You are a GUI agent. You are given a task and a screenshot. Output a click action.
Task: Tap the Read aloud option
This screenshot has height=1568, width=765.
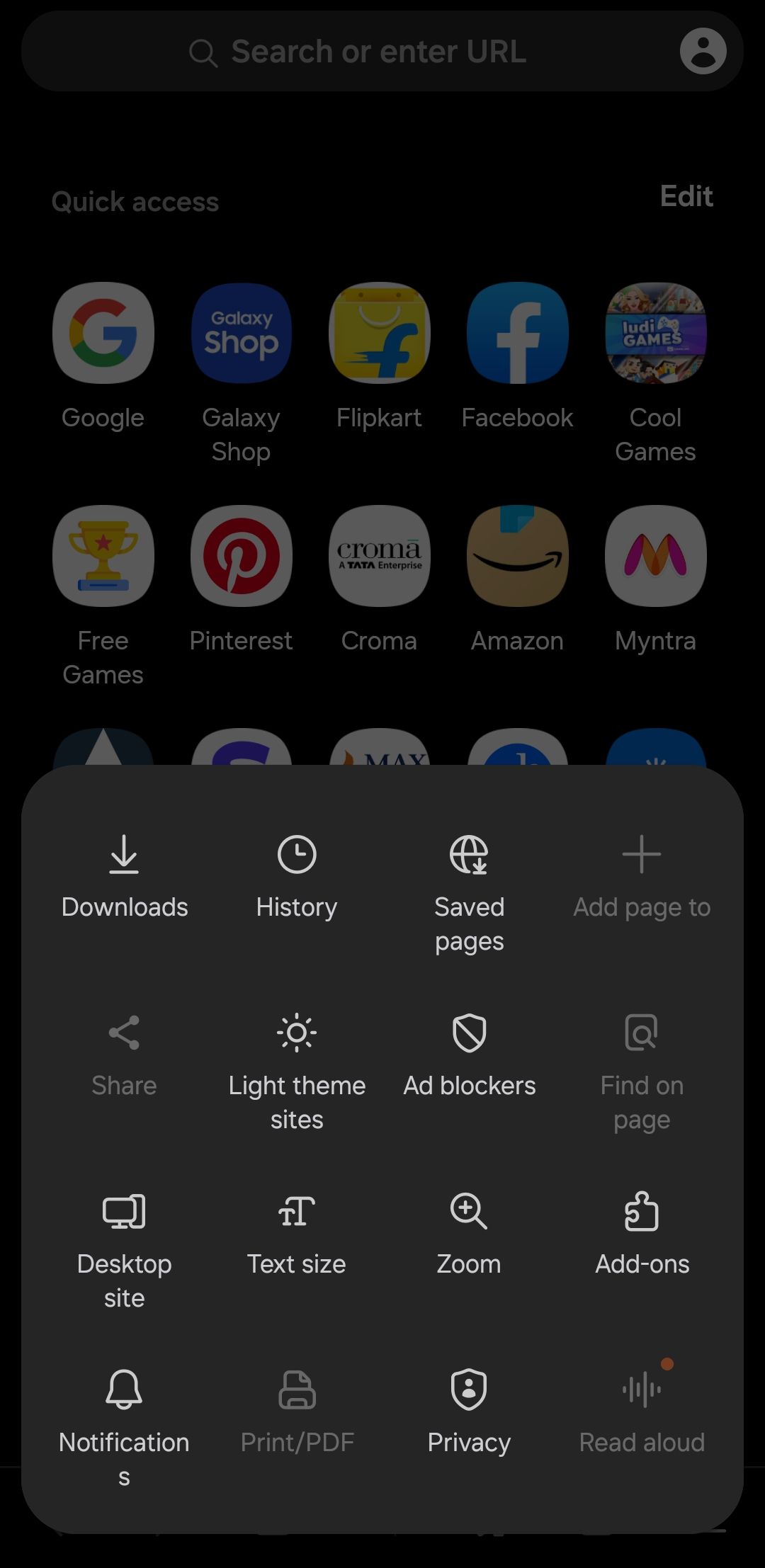[x=642, y=1411]
